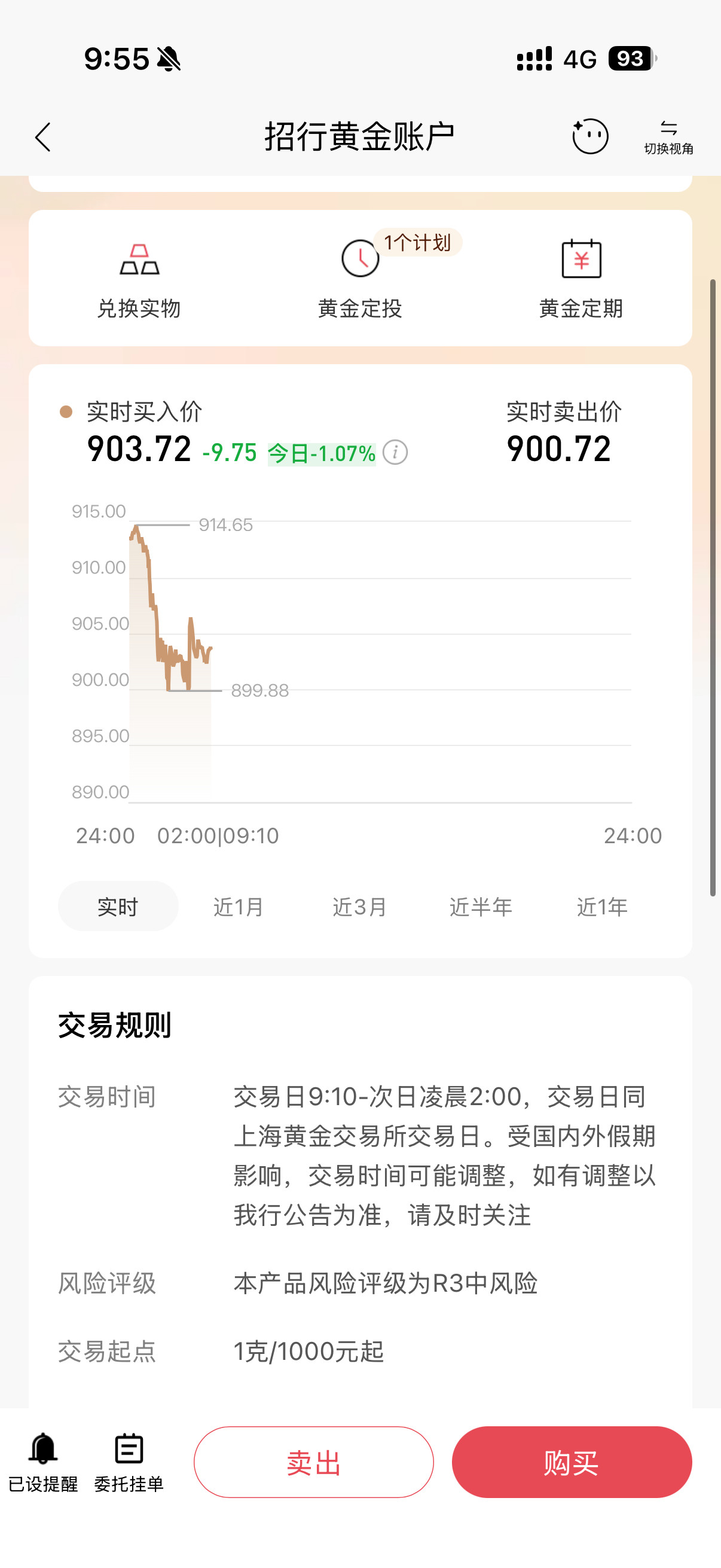Viewport: 721px width, 1568px height.
Task: View the 近1年 price chart
Action: [x=602, y=907]
